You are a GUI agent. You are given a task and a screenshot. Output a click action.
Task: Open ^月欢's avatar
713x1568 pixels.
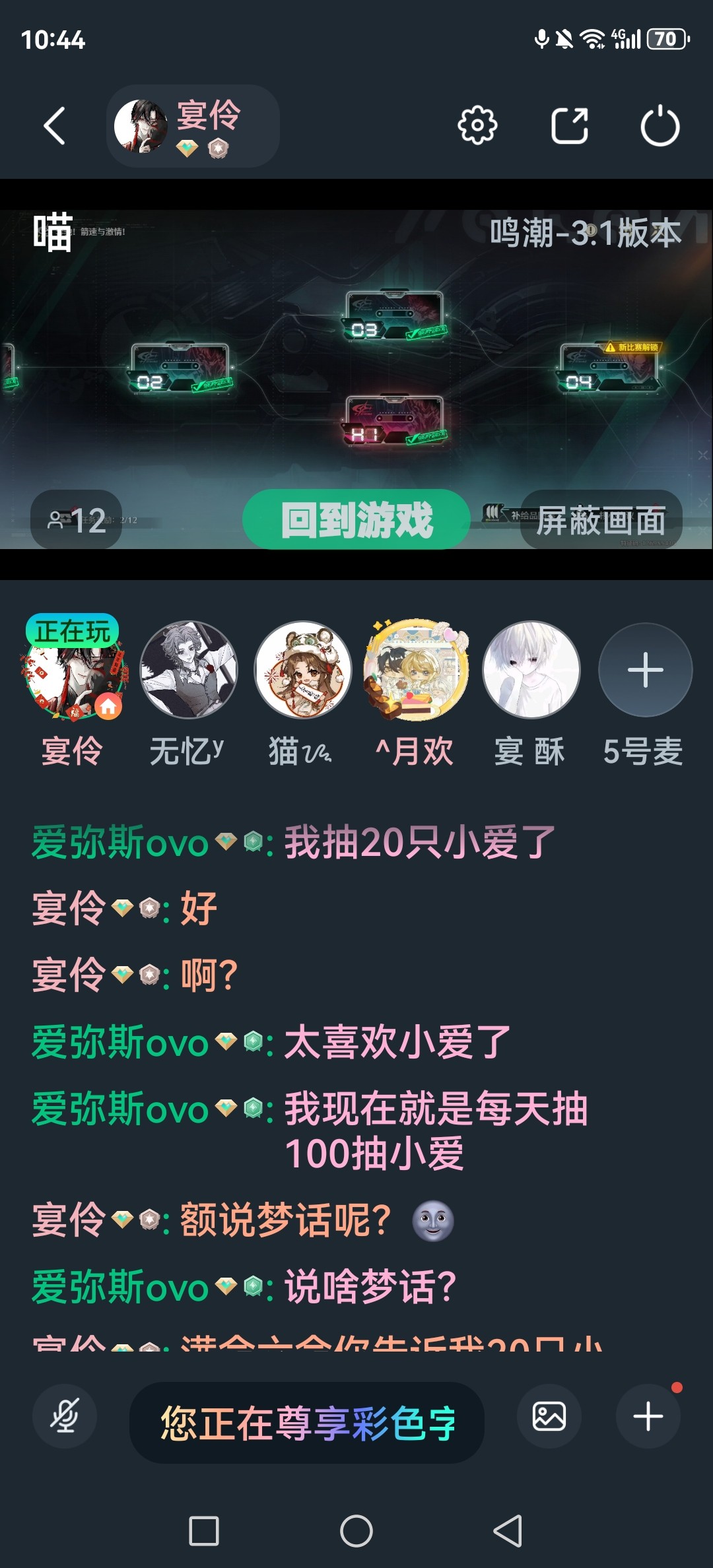coord(416,669)
